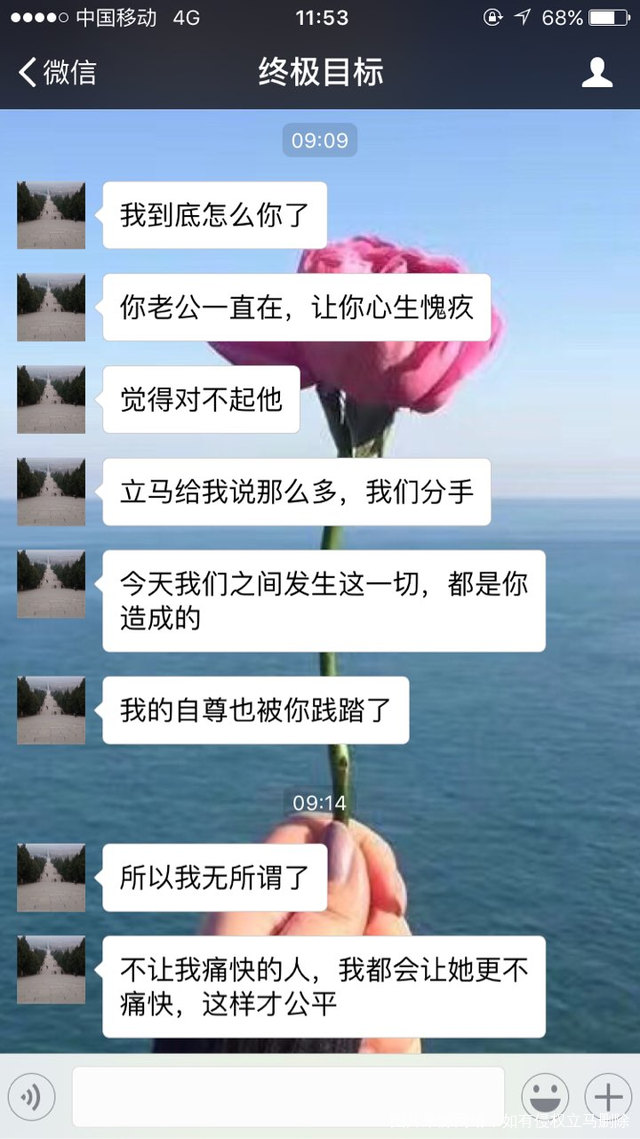640x1139 pixels.
Task: Open the chat info profile icon
Action: pos(597,72)
